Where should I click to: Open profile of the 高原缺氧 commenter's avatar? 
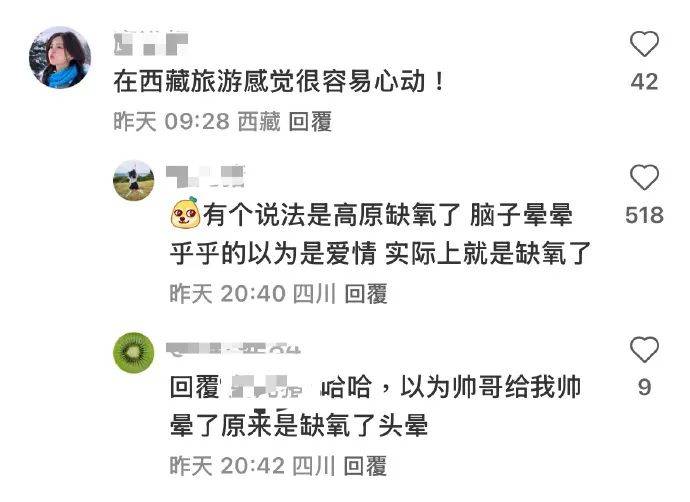click(x=134, y=180)
